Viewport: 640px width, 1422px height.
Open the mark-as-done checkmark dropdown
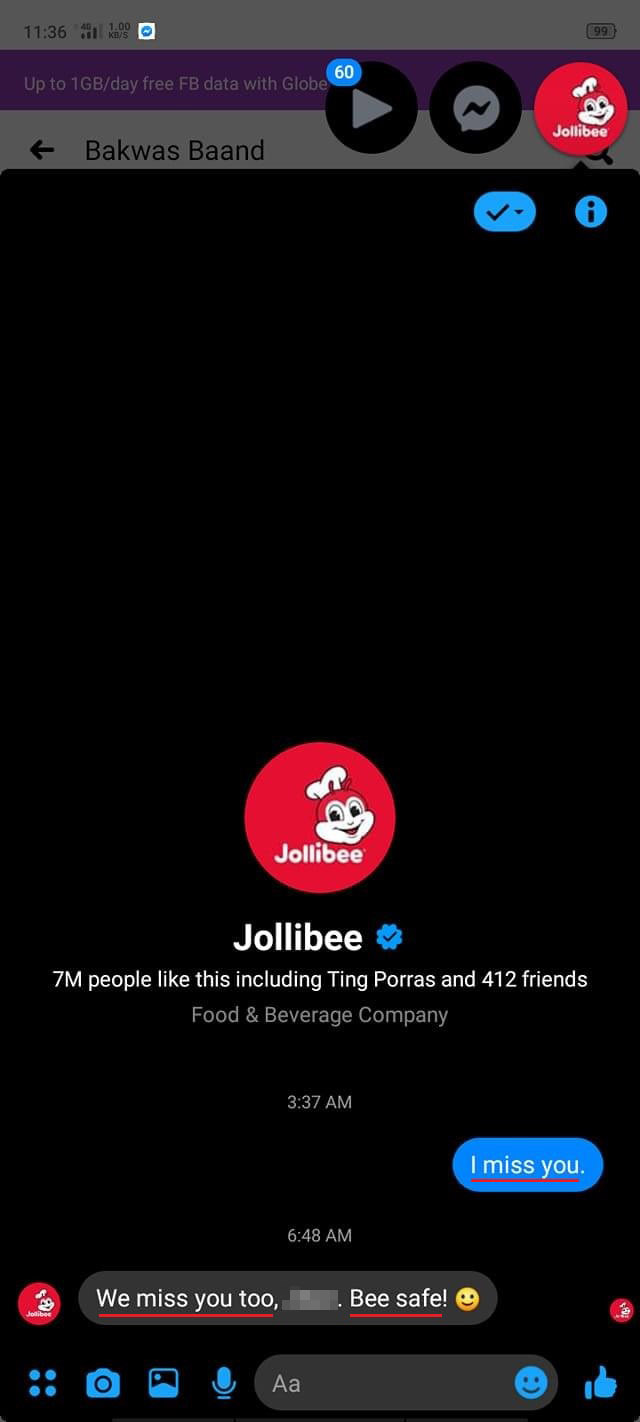[505, 211]
